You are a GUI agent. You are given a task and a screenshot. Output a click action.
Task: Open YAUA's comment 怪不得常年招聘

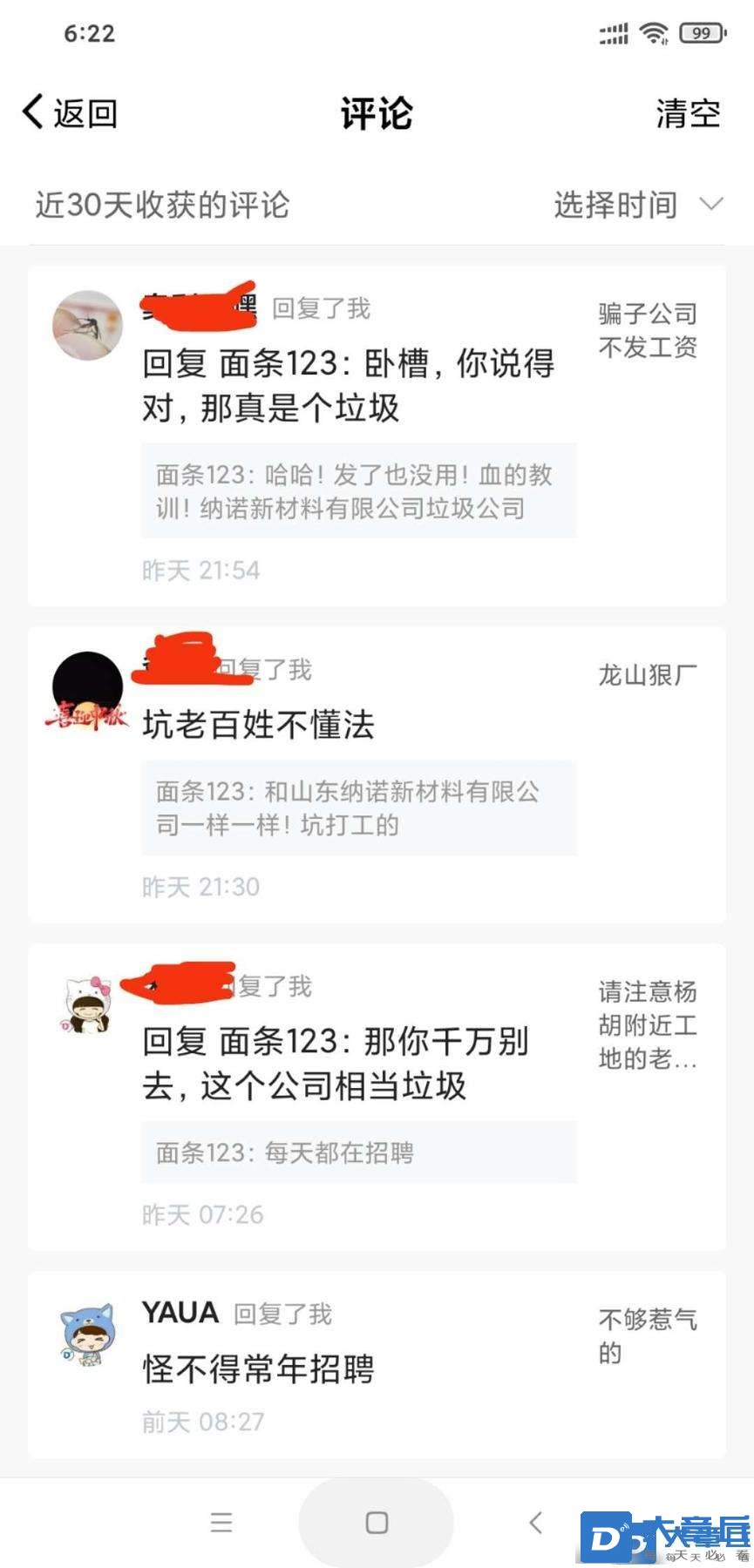coord(258,1369)
